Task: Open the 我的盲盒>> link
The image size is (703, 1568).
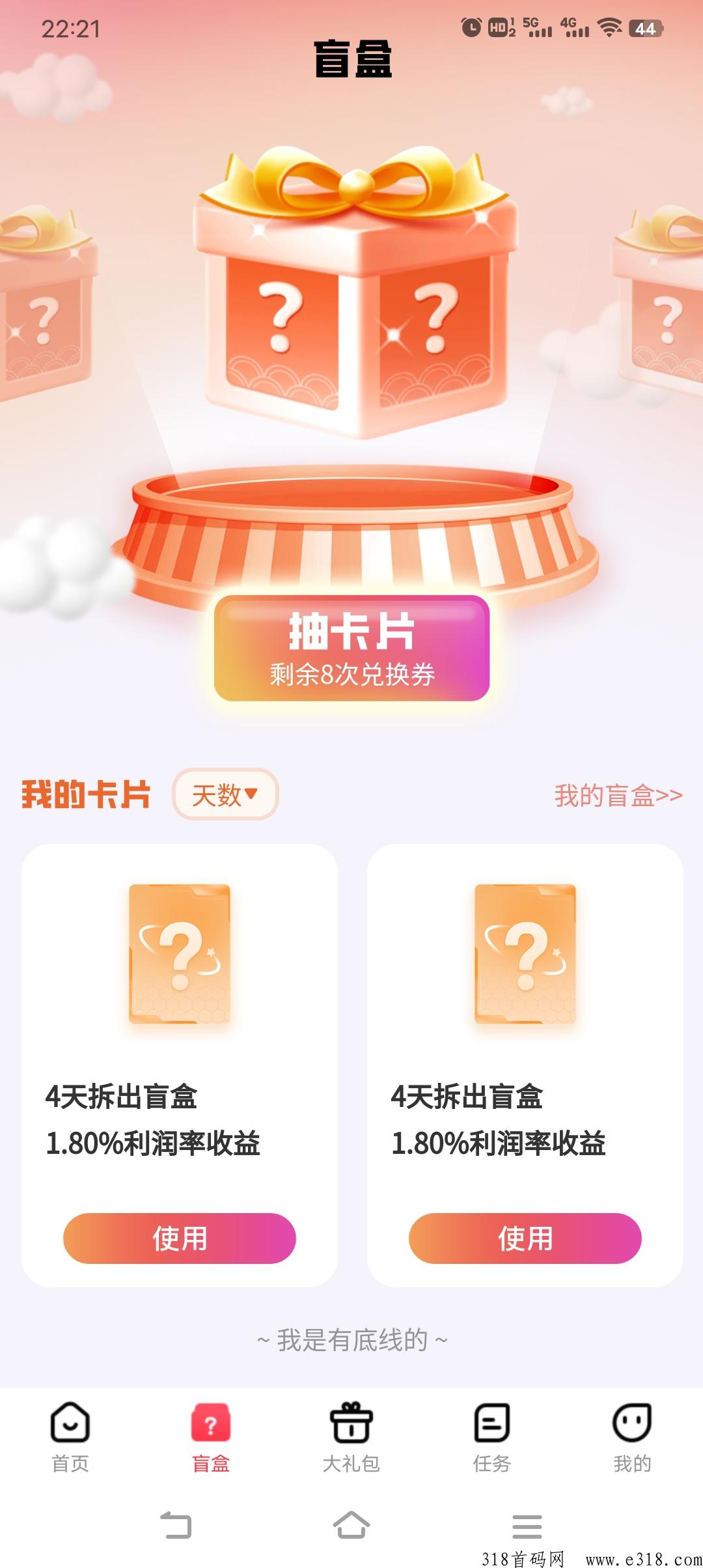Action: point(618,795)
